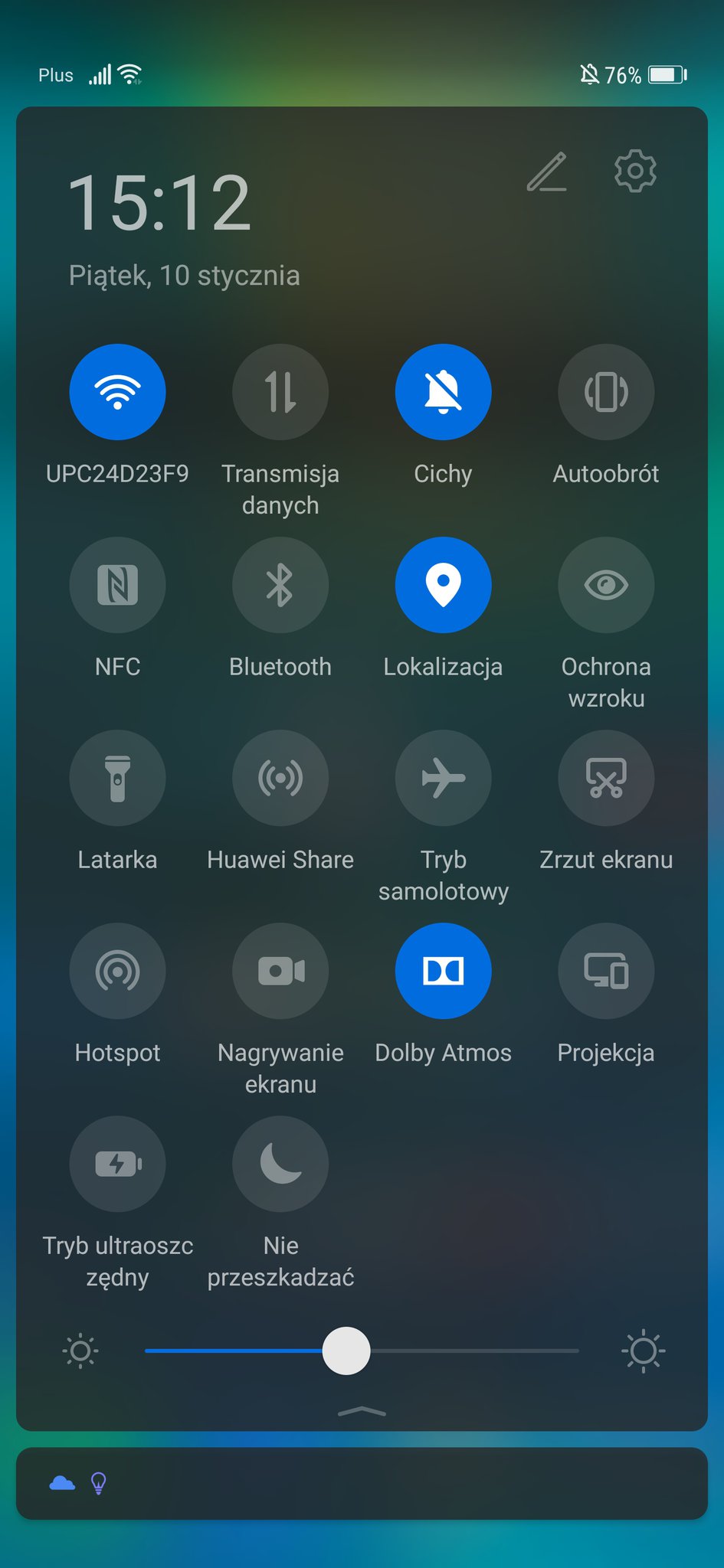This screenshot has height=1568, width=724.
Task: Take a Zrzut ekranu screenshot
Action: coord(606,778)
